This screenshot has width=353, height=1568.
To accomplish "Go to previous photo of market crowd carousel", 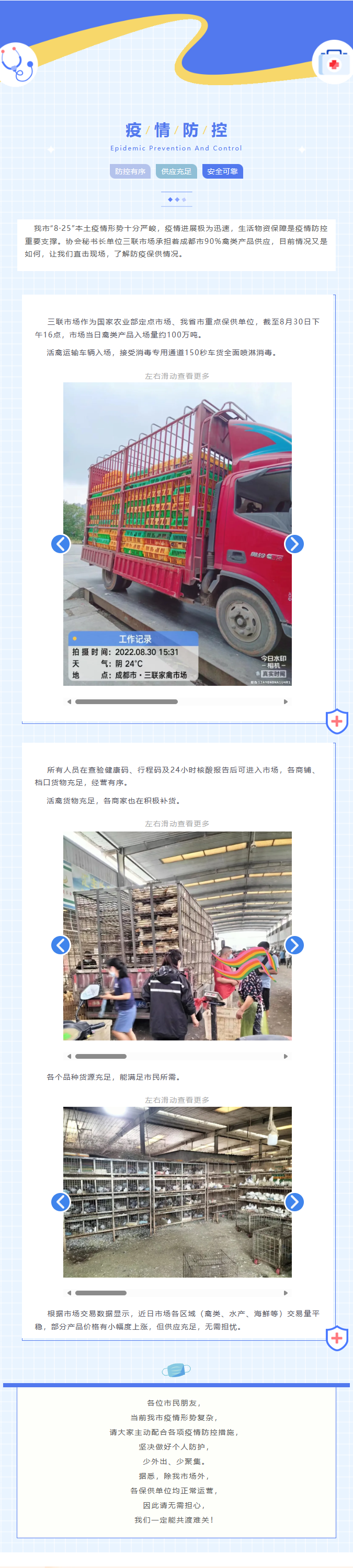I will pos(60,945).
